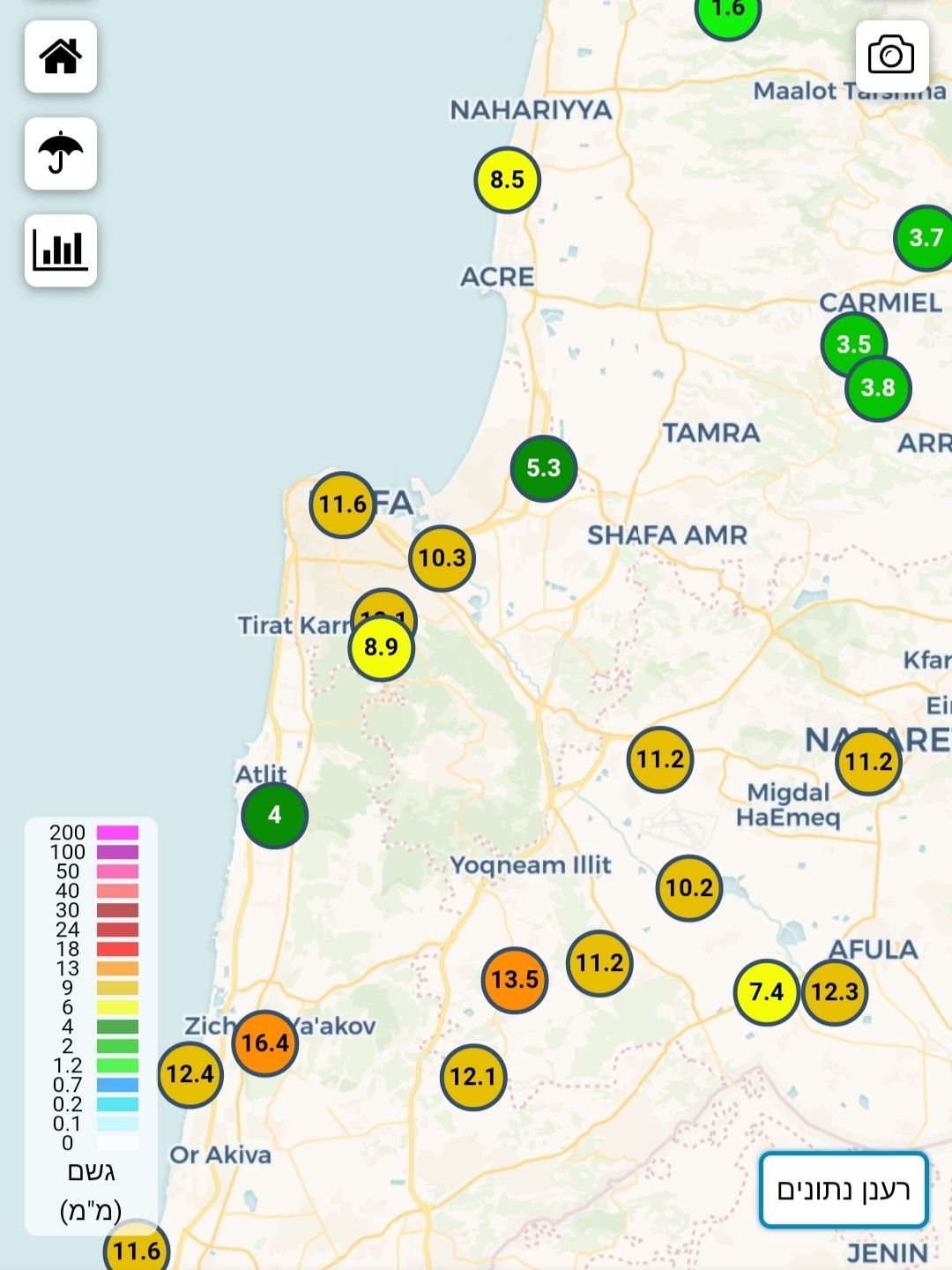The image size is (952, 1270).
Task: Open the 3.7 green station marker
Action: click(x=925, y=238)
